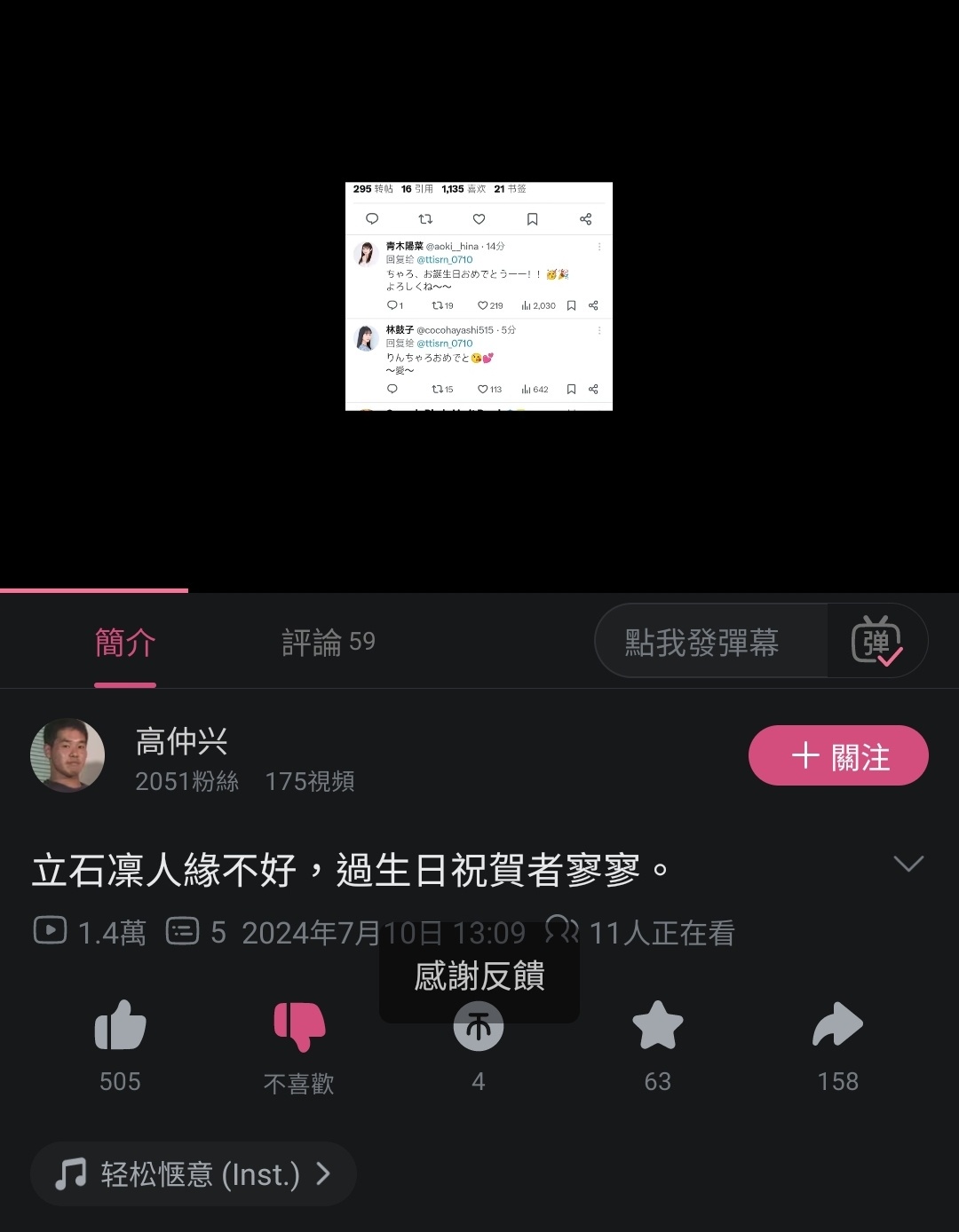Open 高仲兴's profile avatar
959x1232 pixels.
tap(67, 755)
